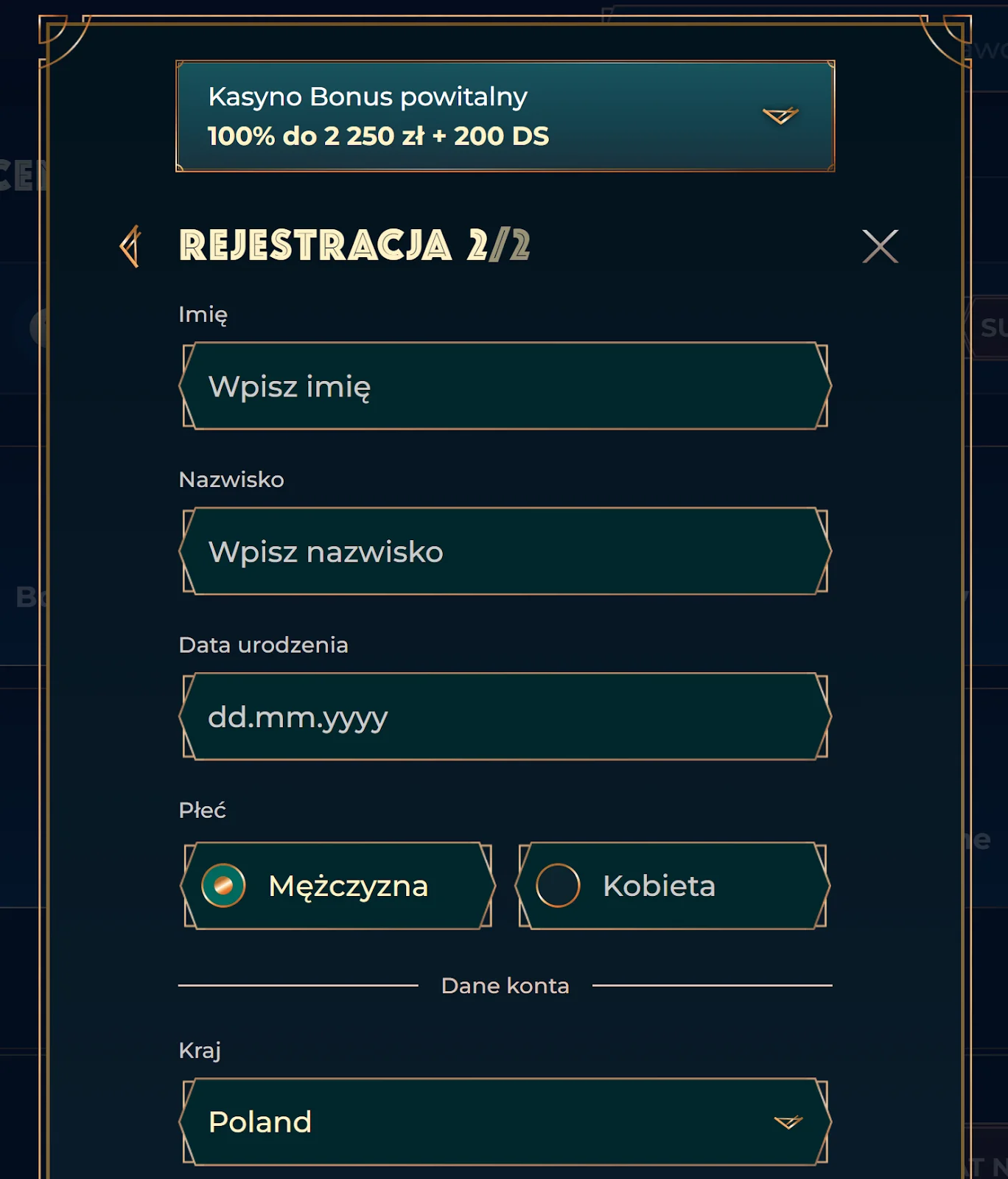Click the 100% do 2 250 zł bonus banner

click(504, 116)
